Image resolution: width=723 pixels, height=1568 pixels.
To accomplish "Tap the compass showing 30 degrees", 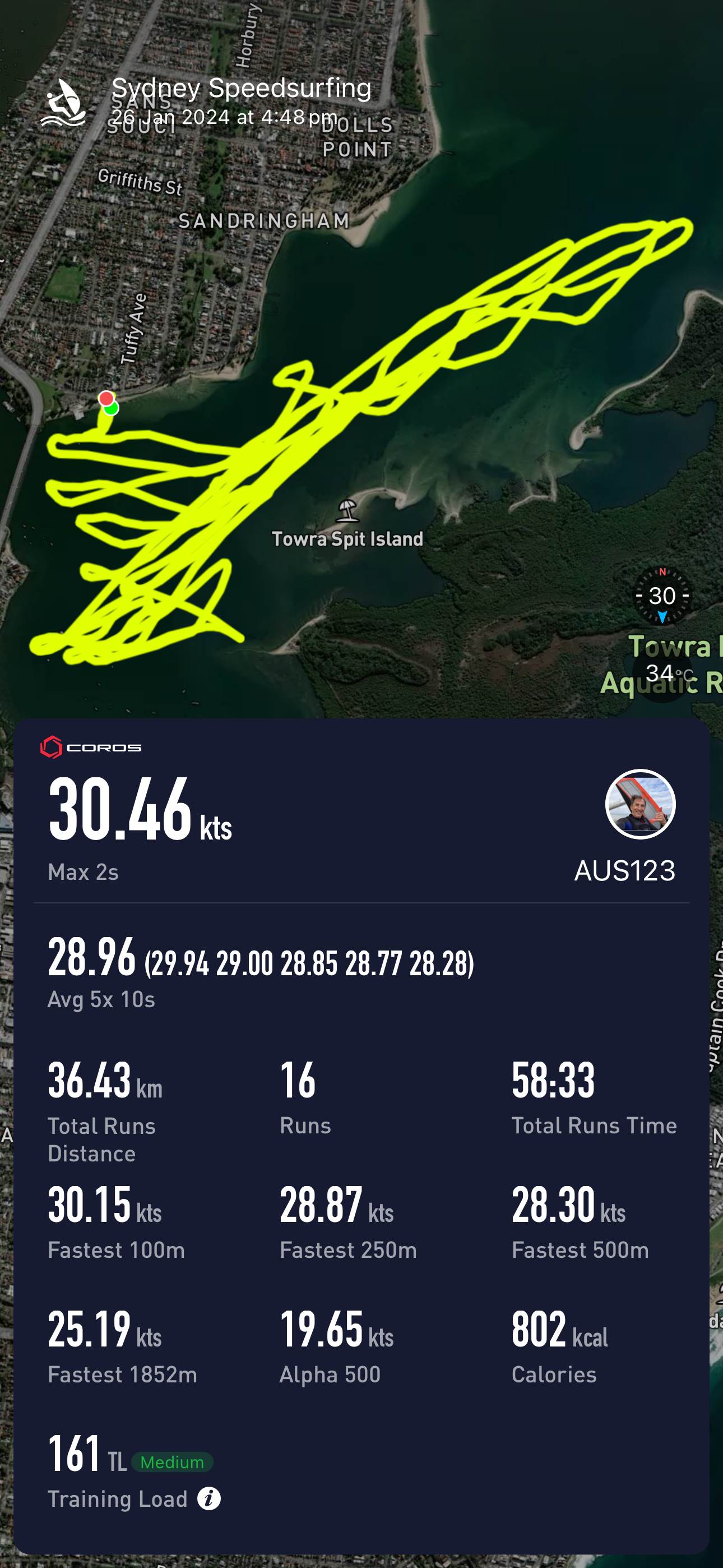I will click(x=662, y=597).
